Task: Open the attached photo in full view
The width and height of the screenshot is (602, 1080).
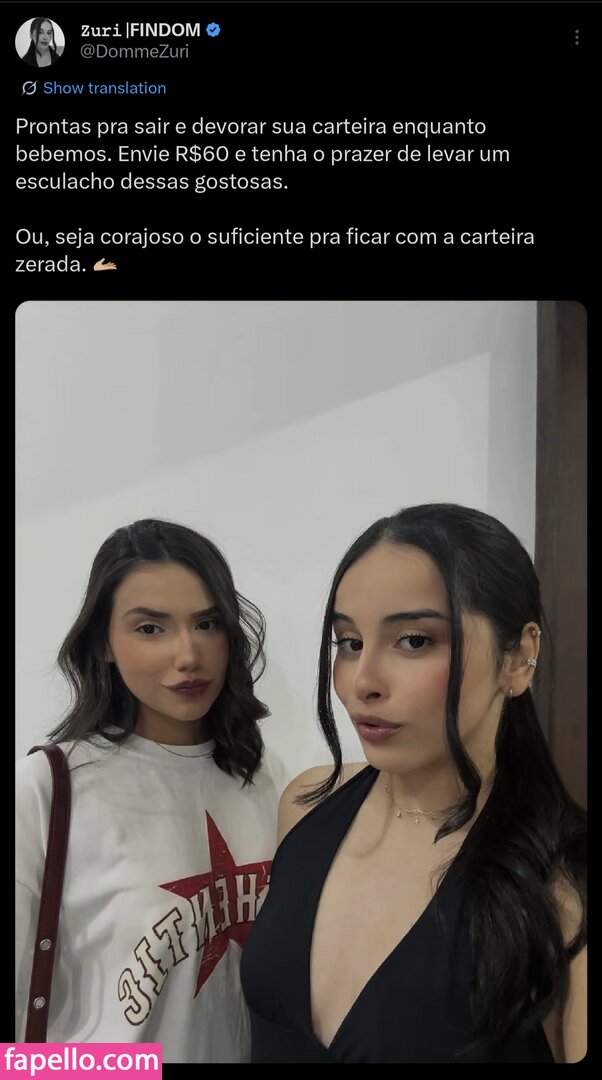Action: pos(300,680)
